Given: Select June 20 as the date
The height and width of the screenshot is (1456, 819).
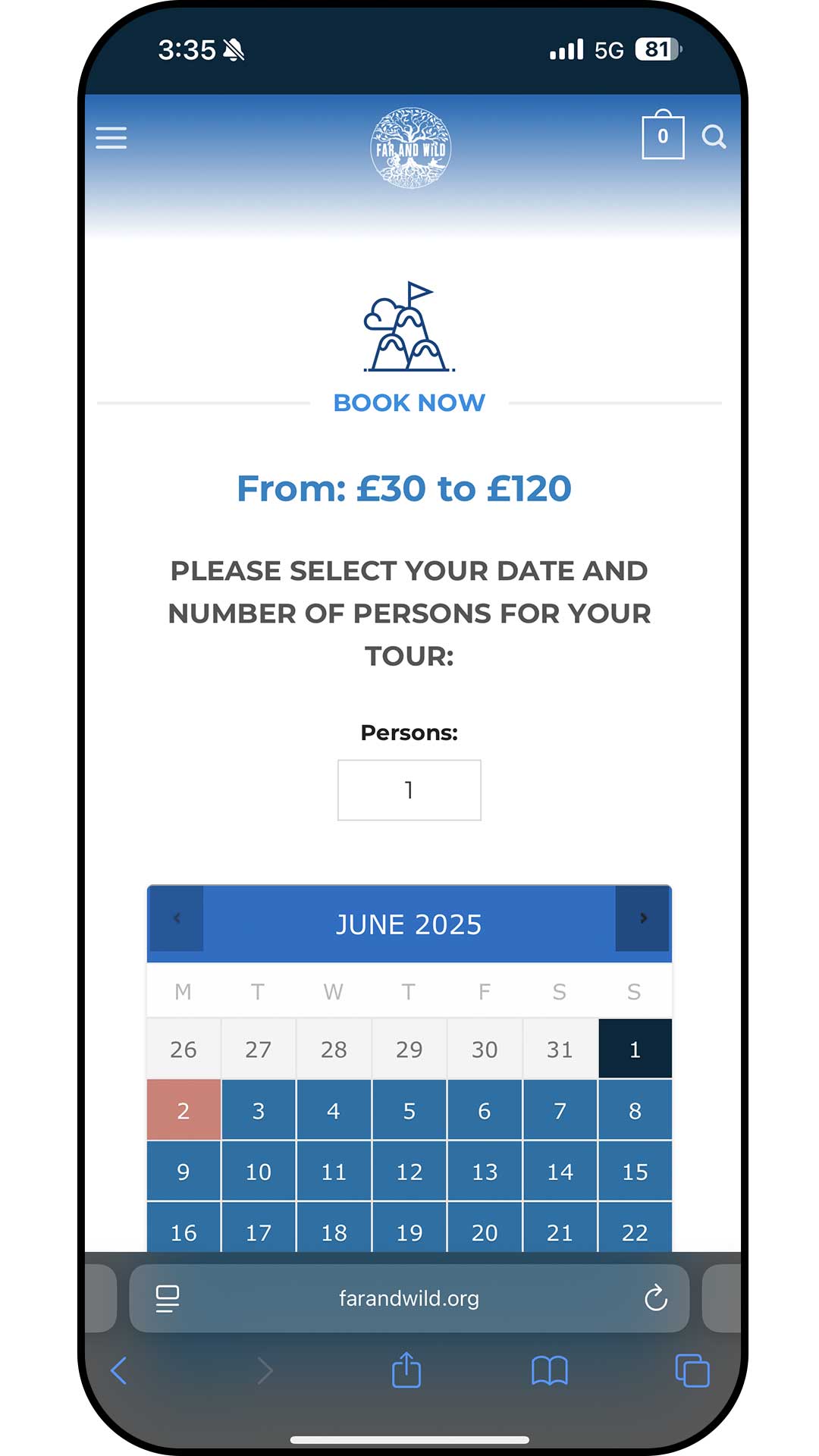Looking at the screenshot, I should [x=485, y=1228].
